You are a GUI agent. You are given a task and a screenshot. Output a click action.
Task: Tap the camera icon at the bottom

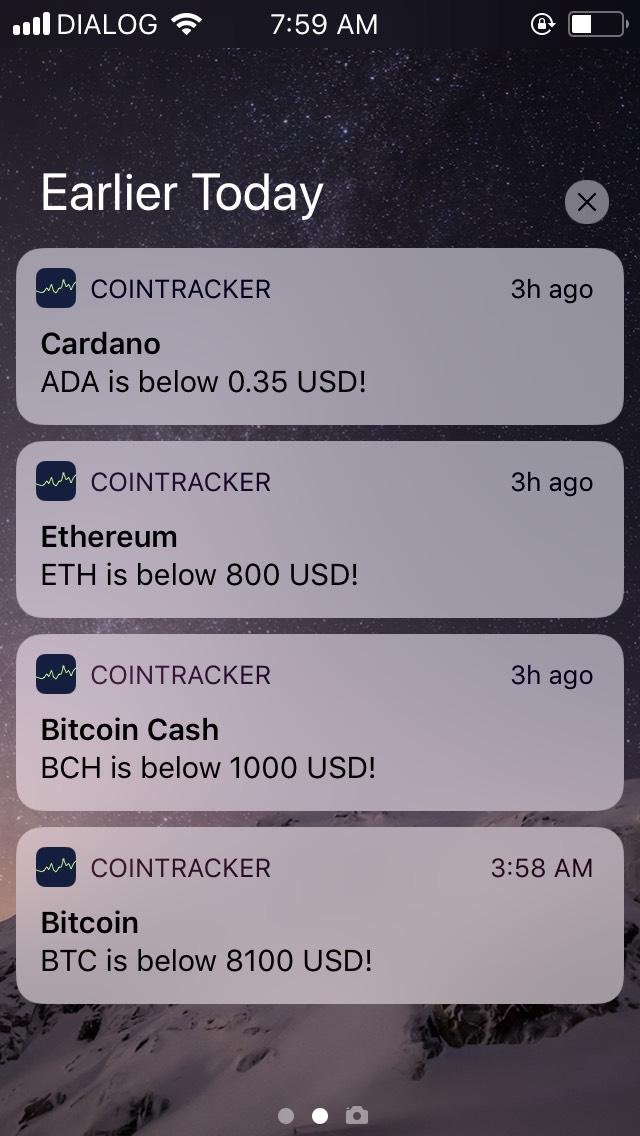356,1115
